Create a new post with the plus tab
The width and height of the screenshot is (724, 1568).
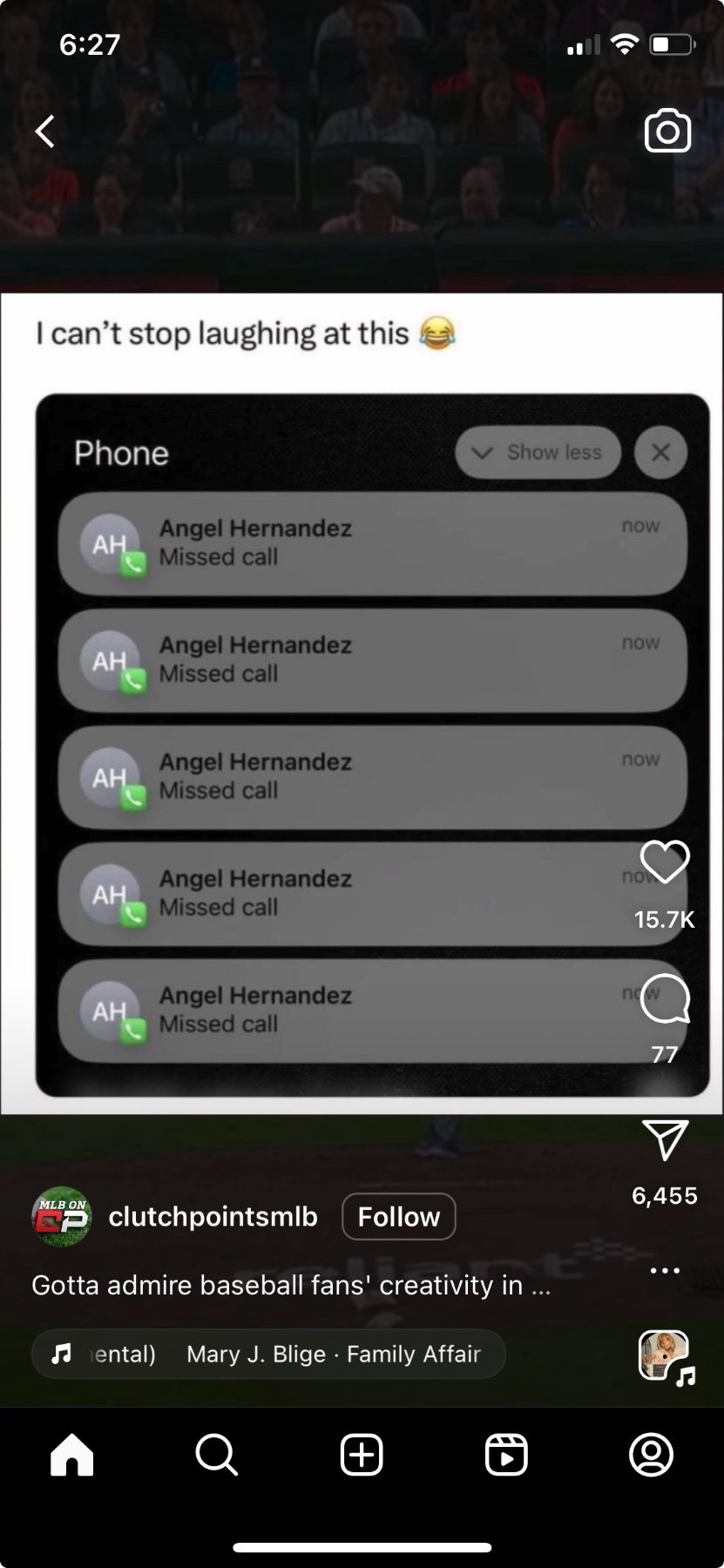362,1455
